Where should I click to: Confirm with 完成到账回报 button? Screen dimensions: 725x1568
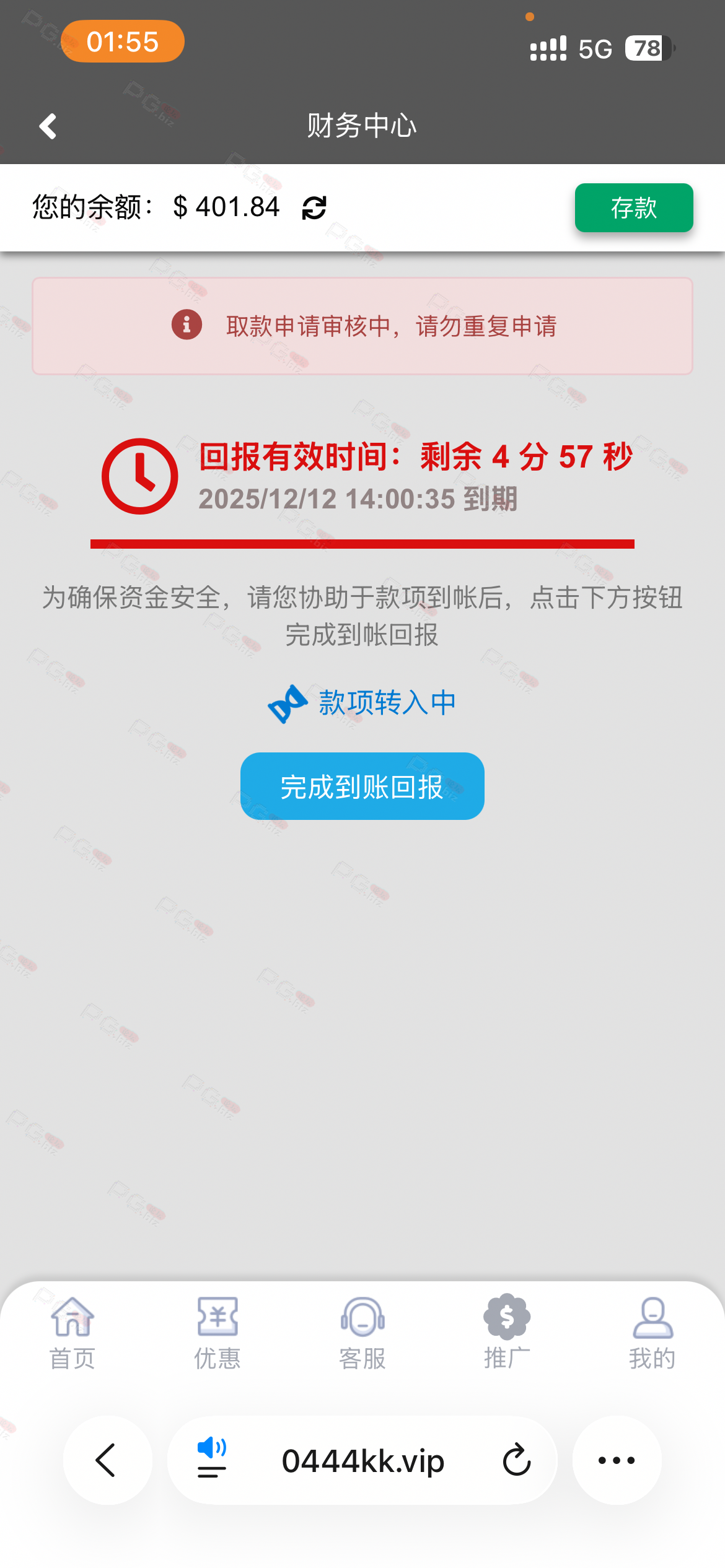coord(362,786)
